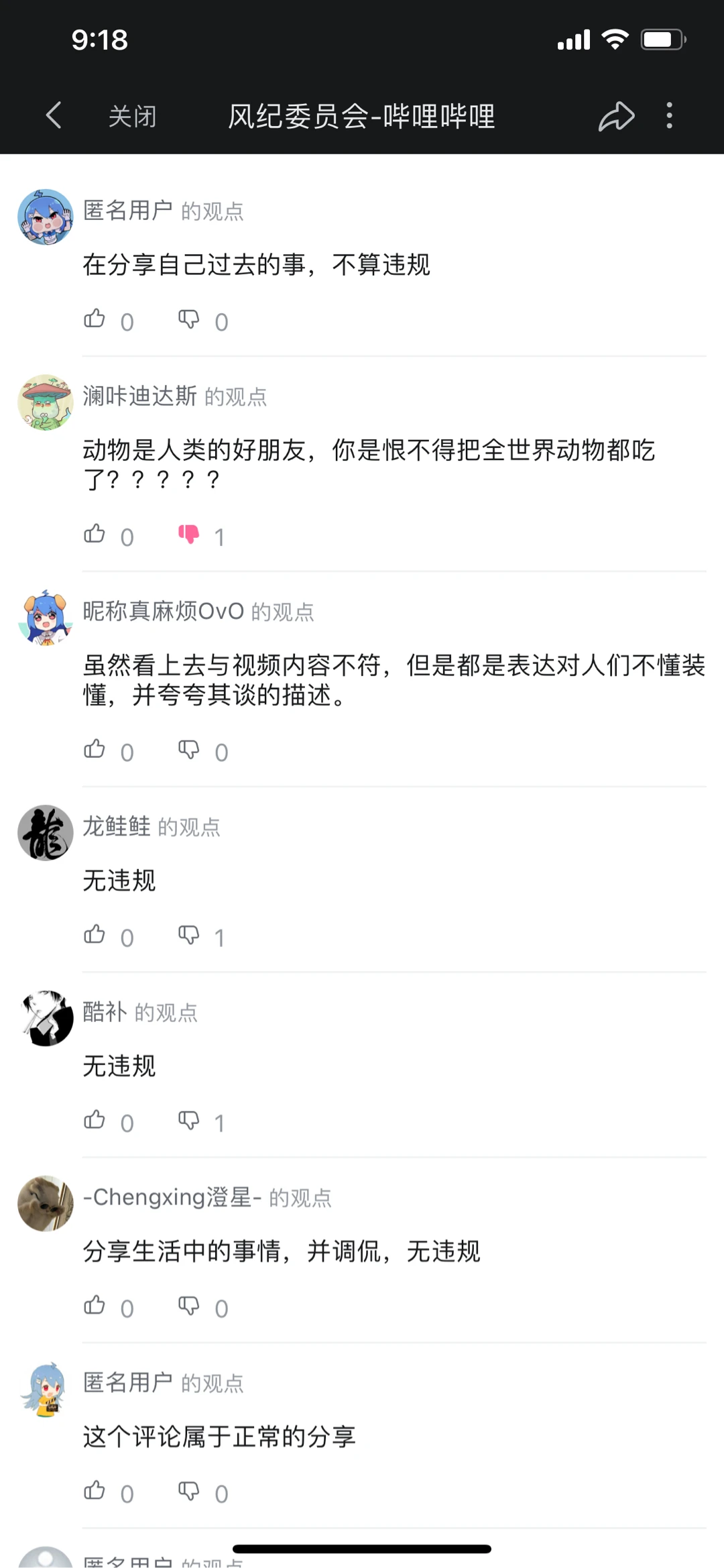This screenshot has height=1568, width=724.
Task: Open the three-dot overflow menu
Action: pyautogui.click(x=669, y=116)
